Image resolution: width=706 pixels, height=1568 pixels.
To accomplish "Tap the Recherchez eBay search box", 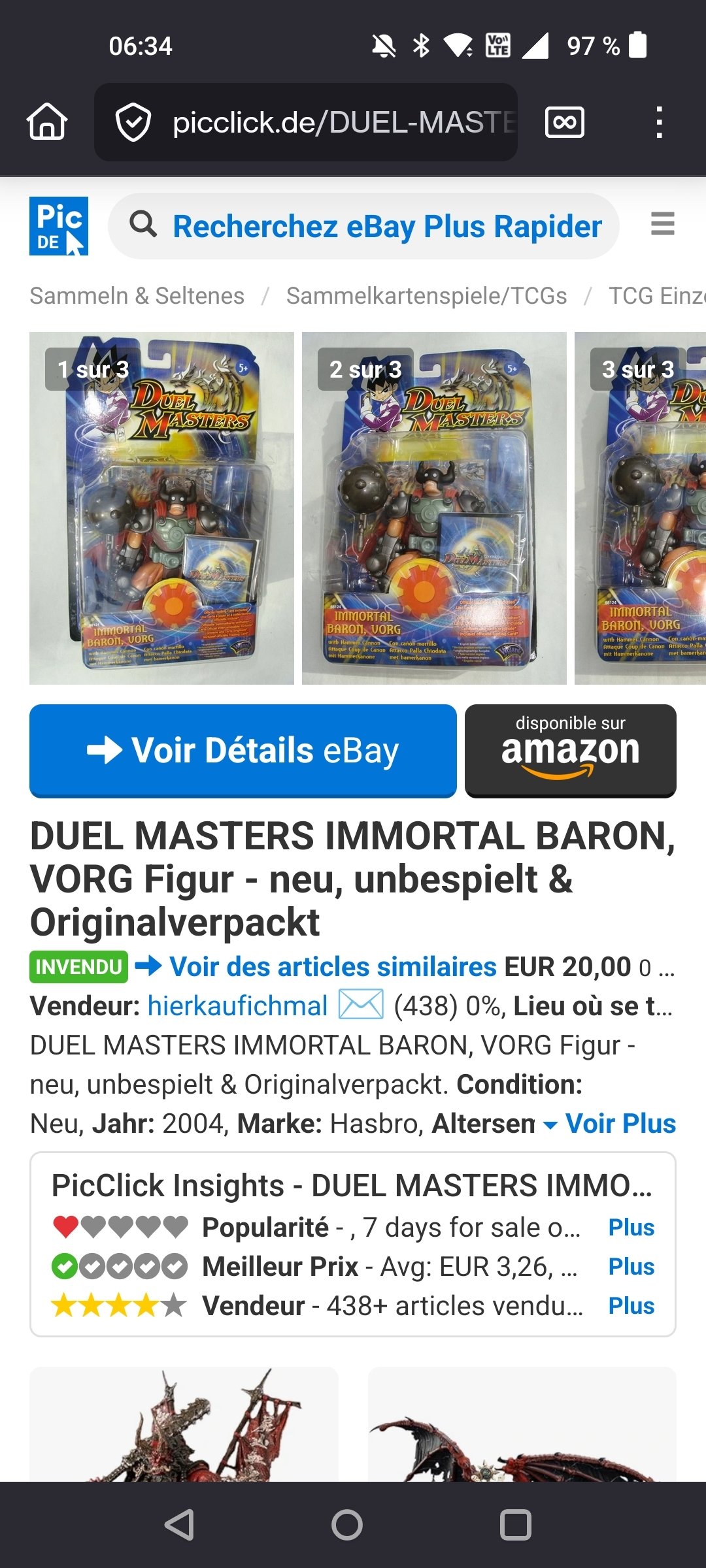I will tap(386, 227).
